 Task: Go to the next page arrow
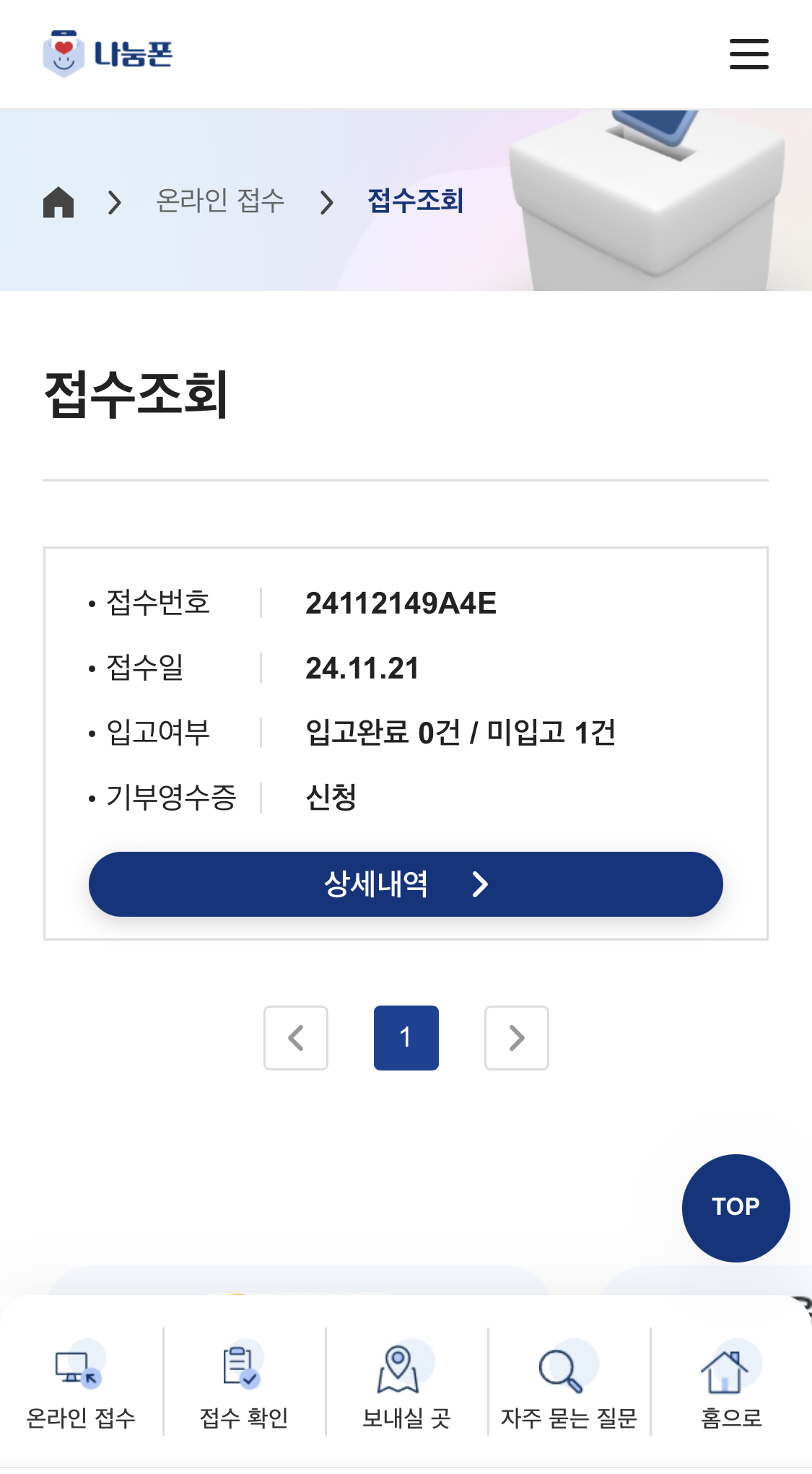click(516, 1038)
